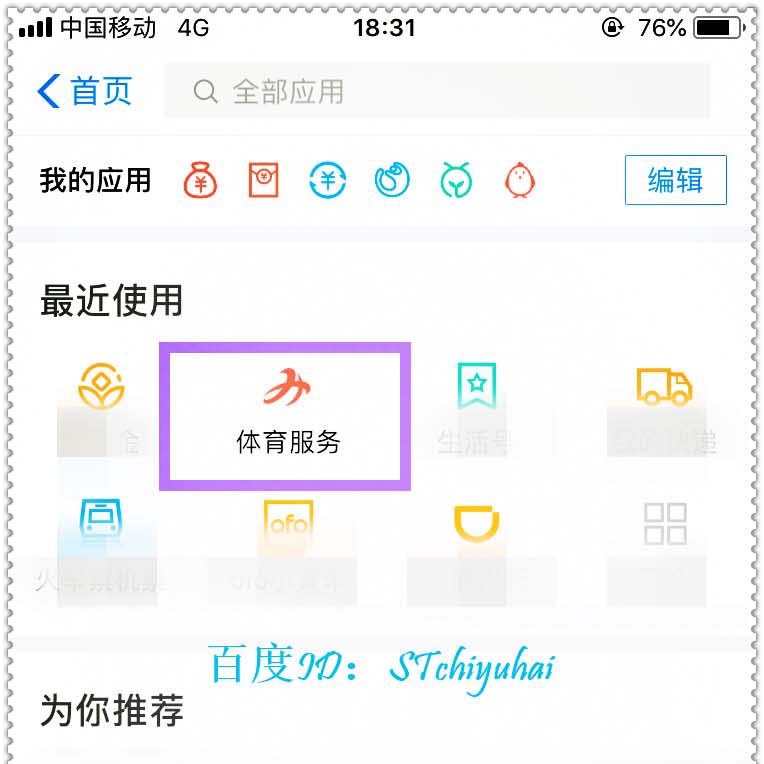Viewport: 764px width, 764px height.
Task: Open the orange chick app icon
Action: click(x=519, y=181)
